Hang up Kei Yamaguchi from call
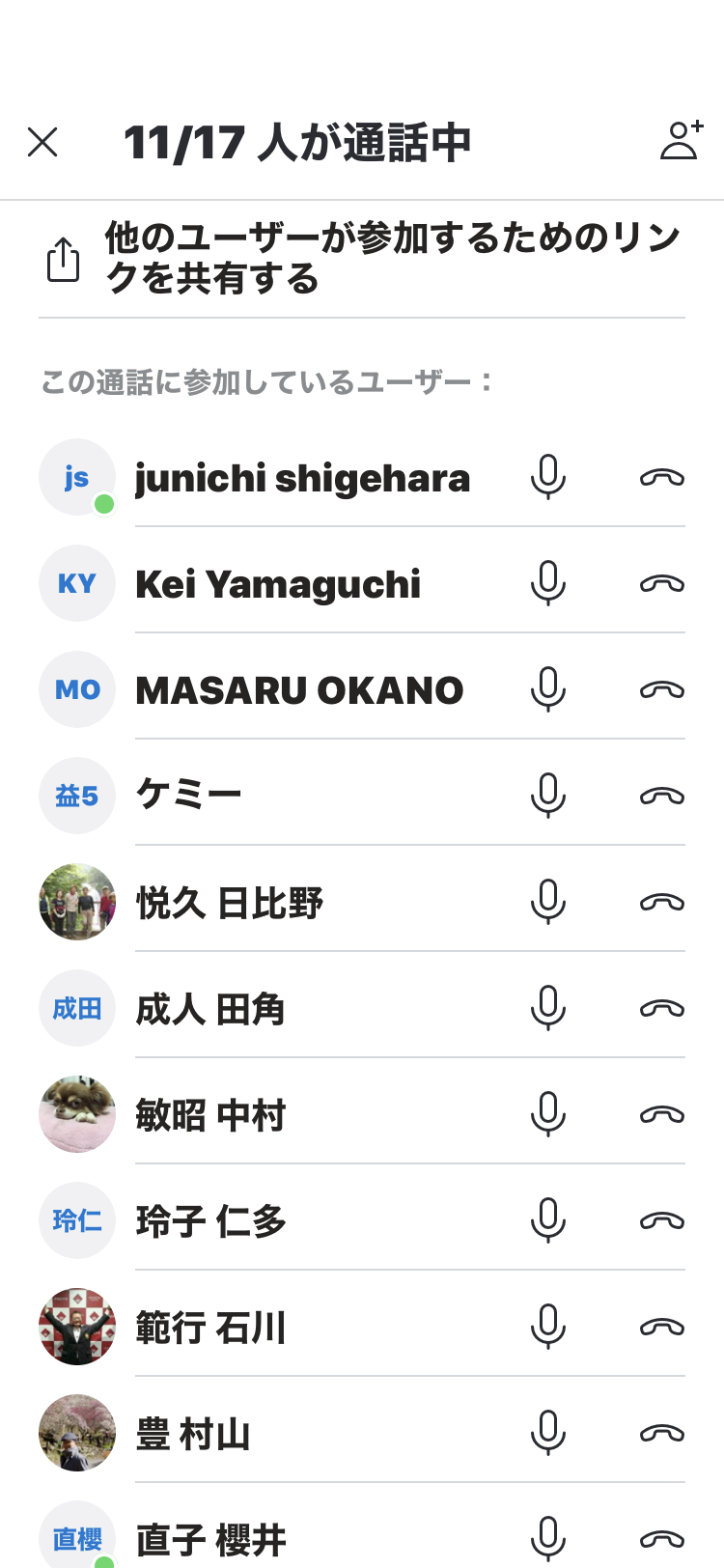This screenshot has height=1568, width=724. pos(662,583)
